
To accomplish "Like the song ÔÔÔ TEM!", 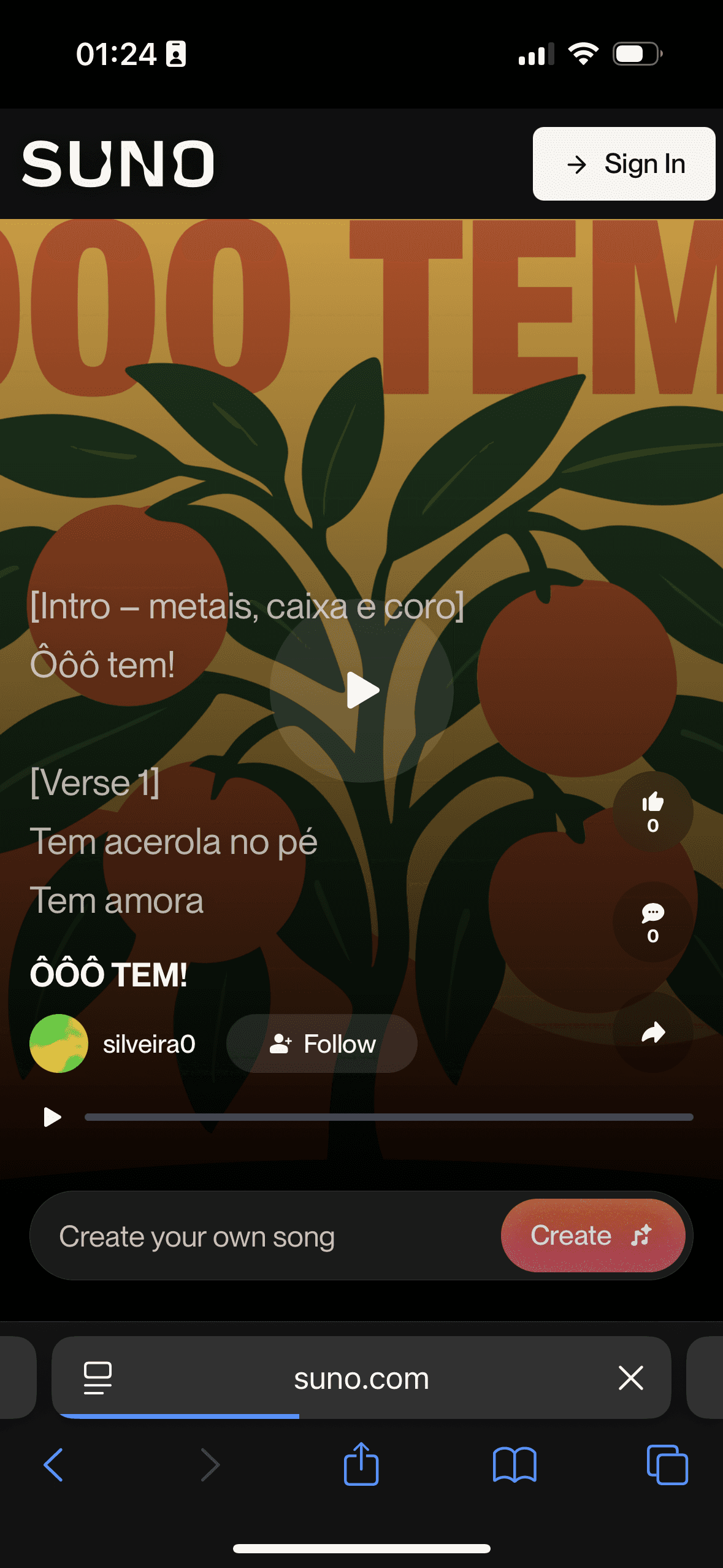I will [x=652, y=810].
